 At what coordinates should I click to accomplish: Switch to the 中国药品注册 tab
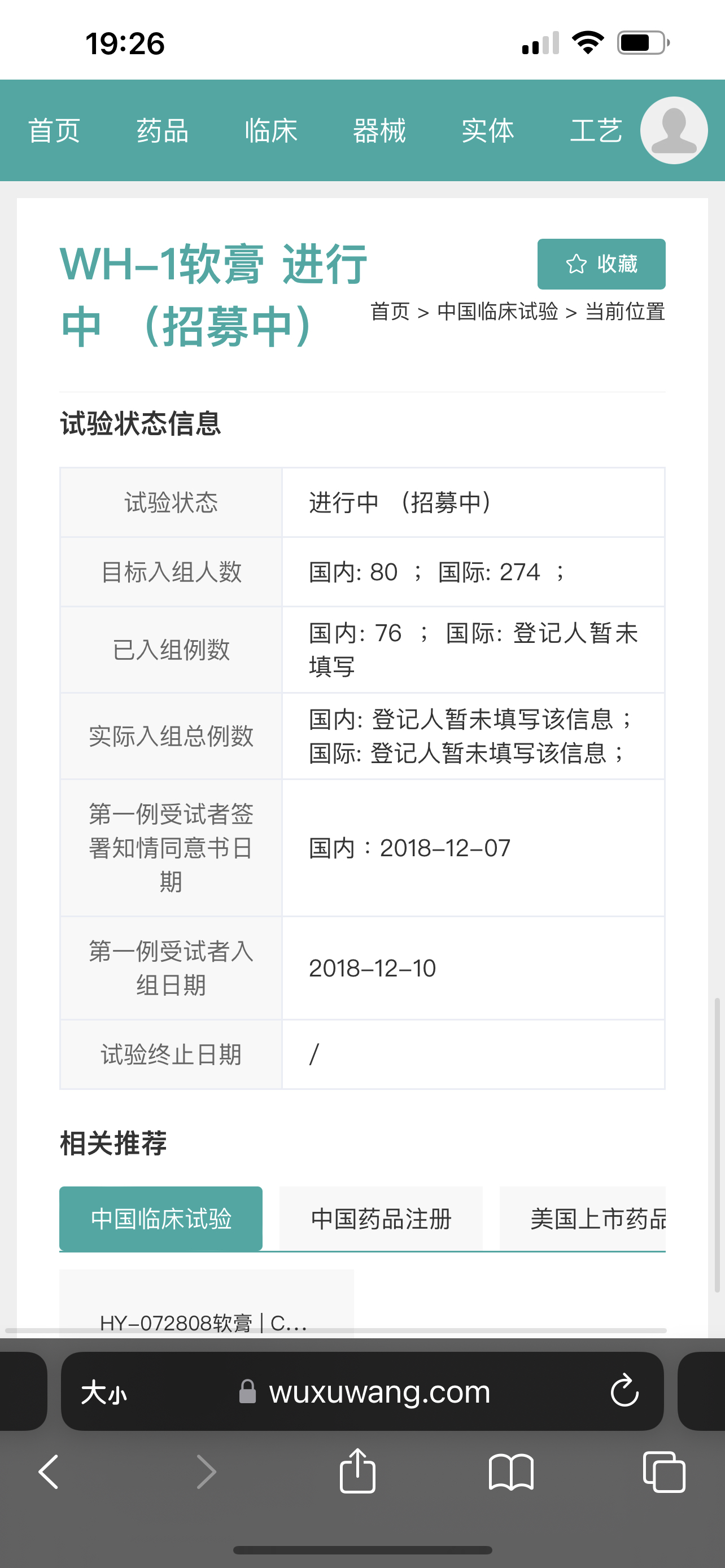[381, 1219]
